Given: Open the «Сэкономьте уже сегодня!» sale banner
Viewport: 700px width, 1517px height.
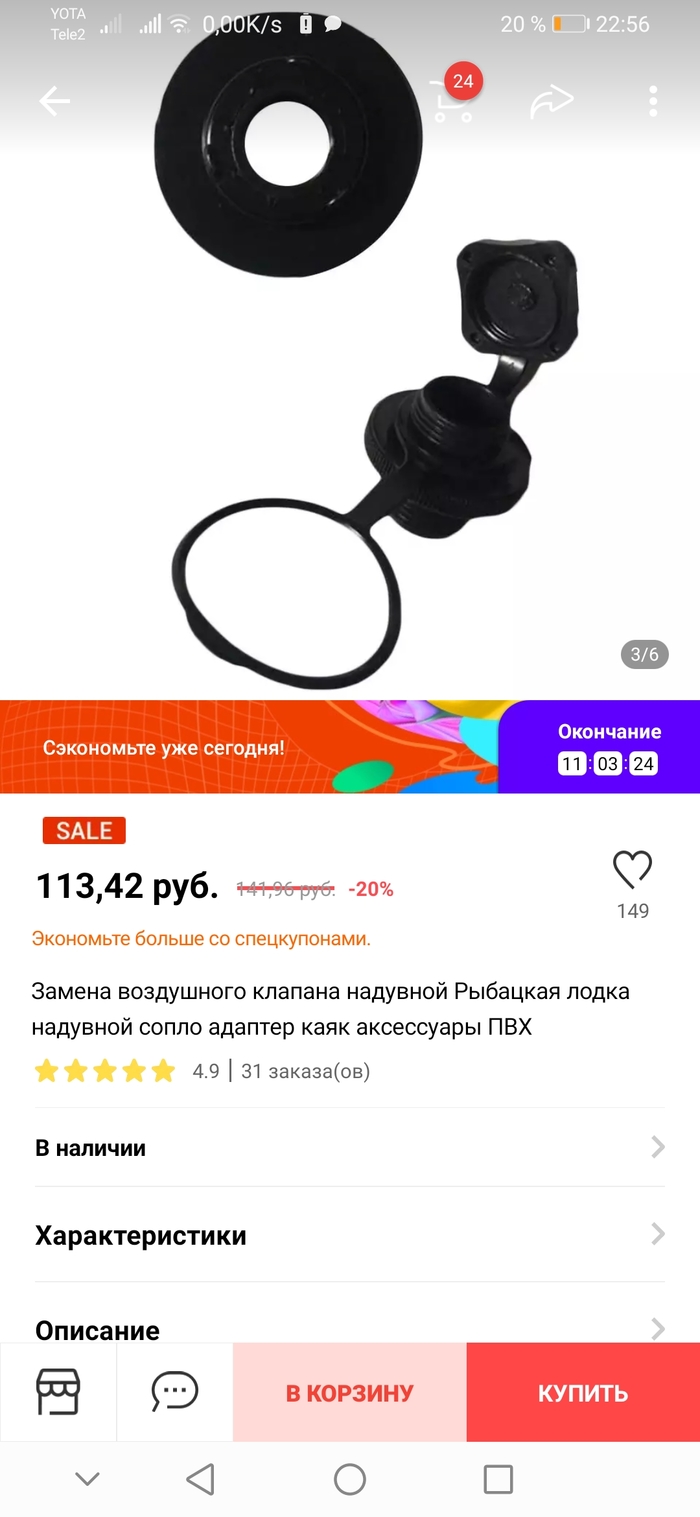Looking at the screenshot, I should 250,747.
